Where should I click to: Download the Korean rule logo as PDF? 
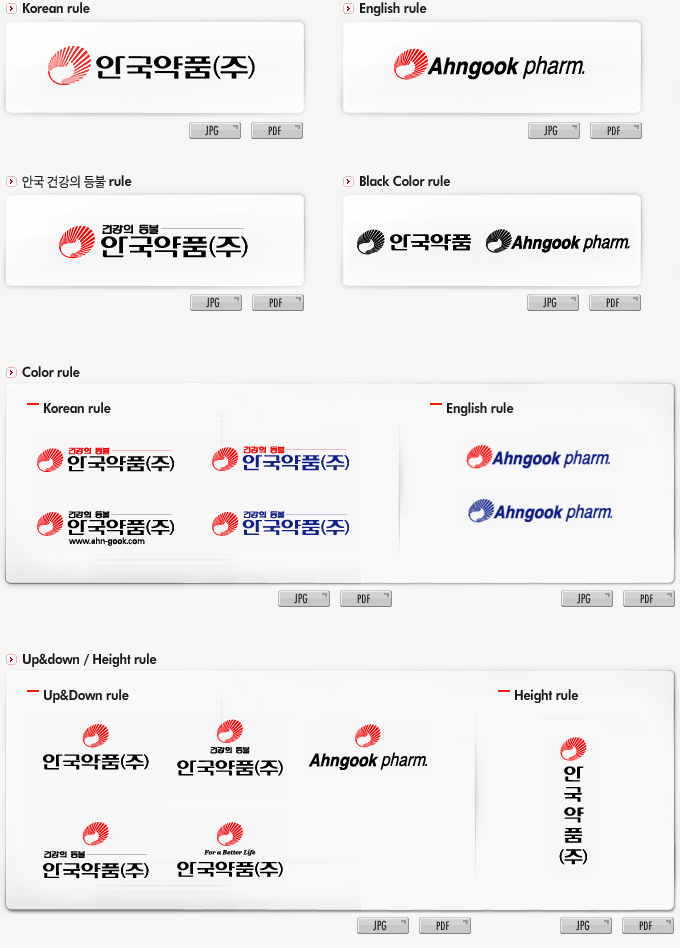tap(277, 131)
